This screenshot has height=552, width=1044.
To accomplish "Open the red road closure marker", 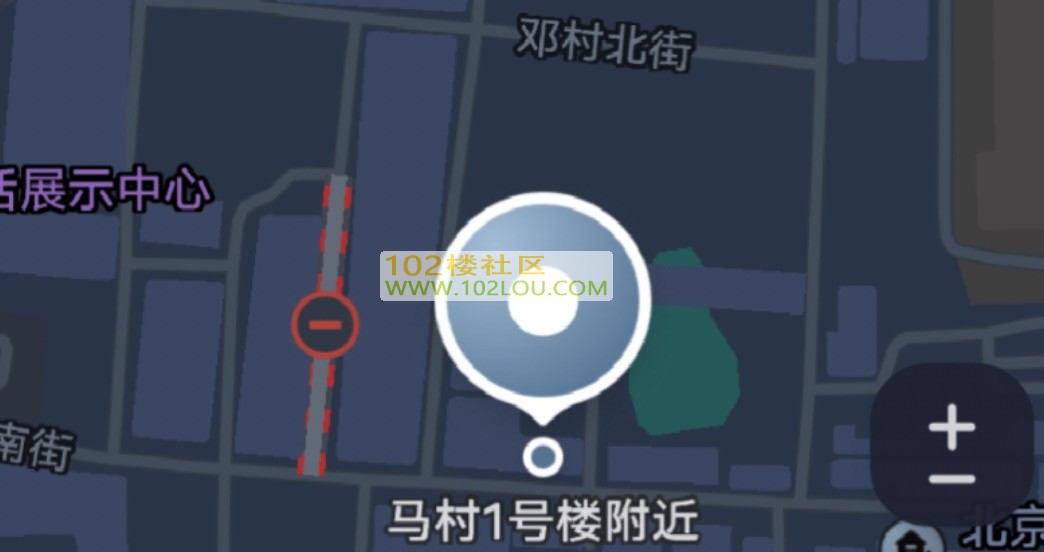I will click(325, 324).
